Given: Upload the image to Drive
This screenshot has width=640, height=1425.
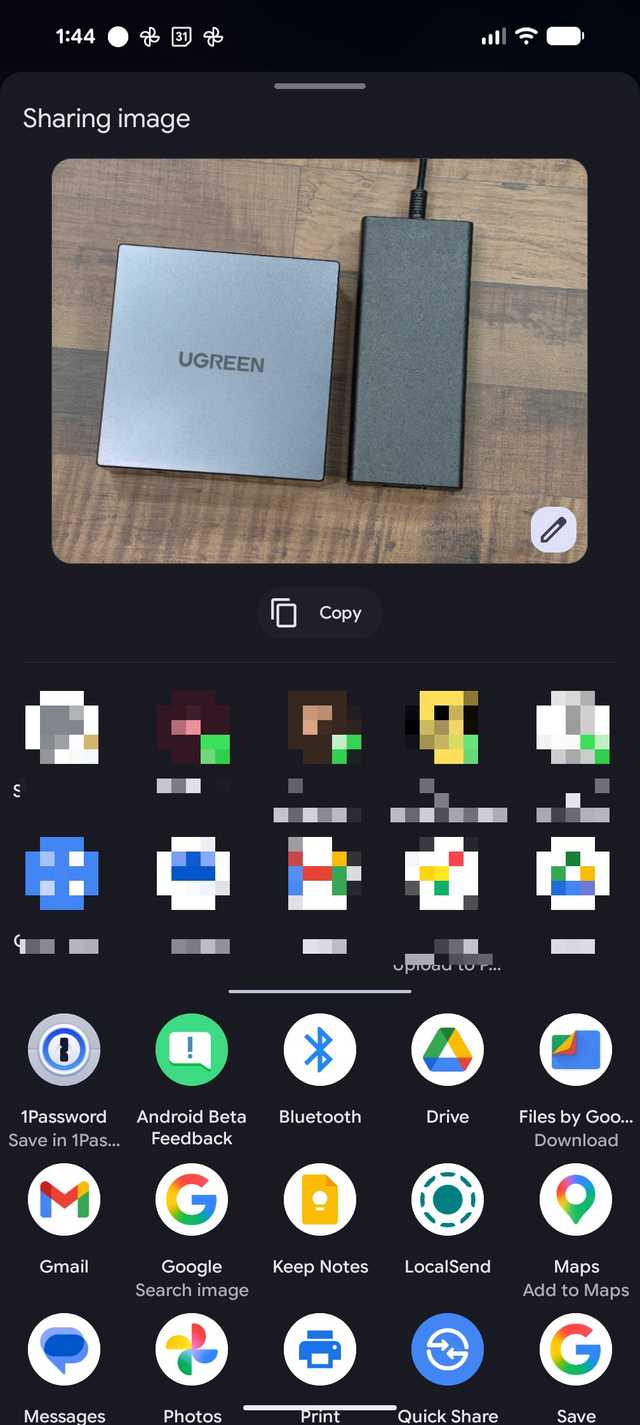Looking at the screenshot, I should click(x=448, y=1050).
